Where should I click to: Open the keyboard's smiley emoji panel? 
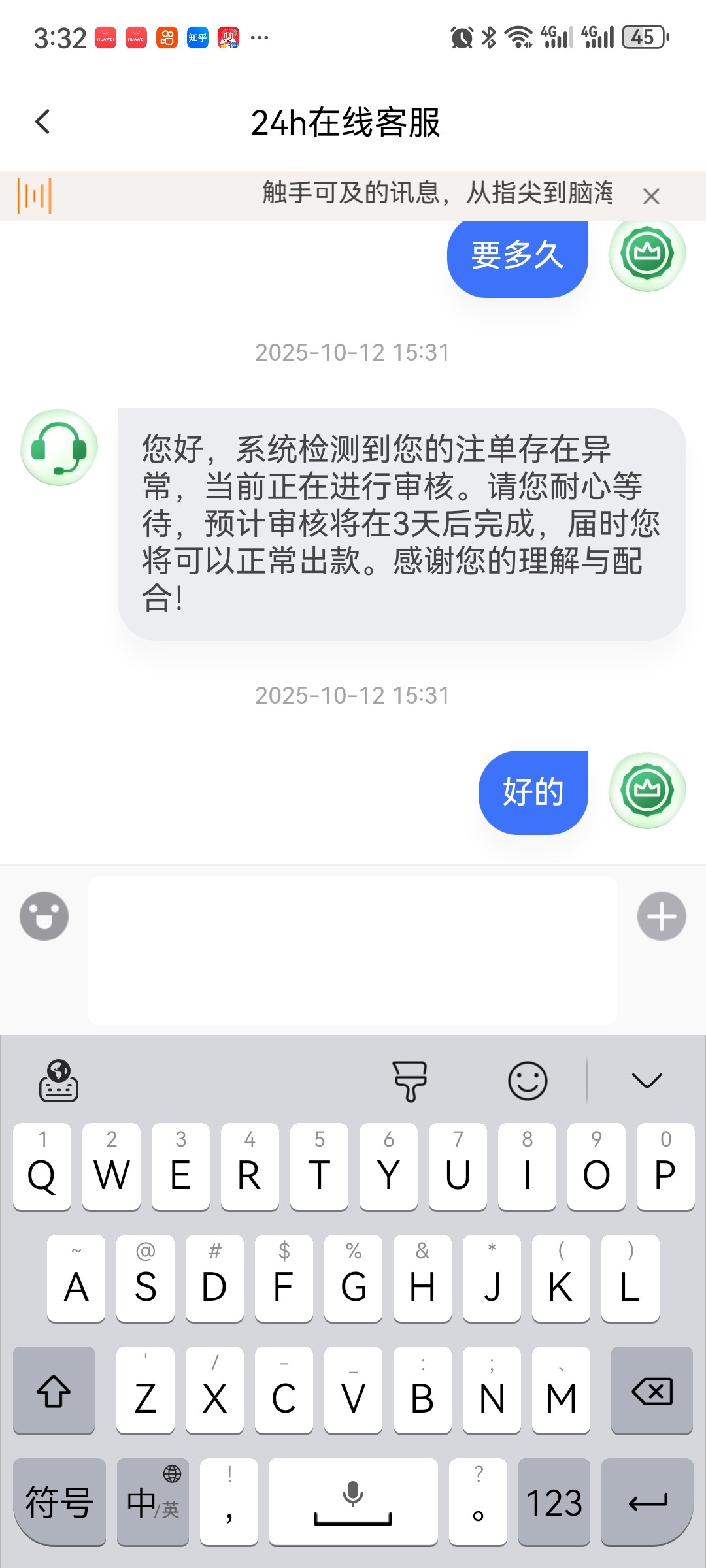coord(528,1081)
